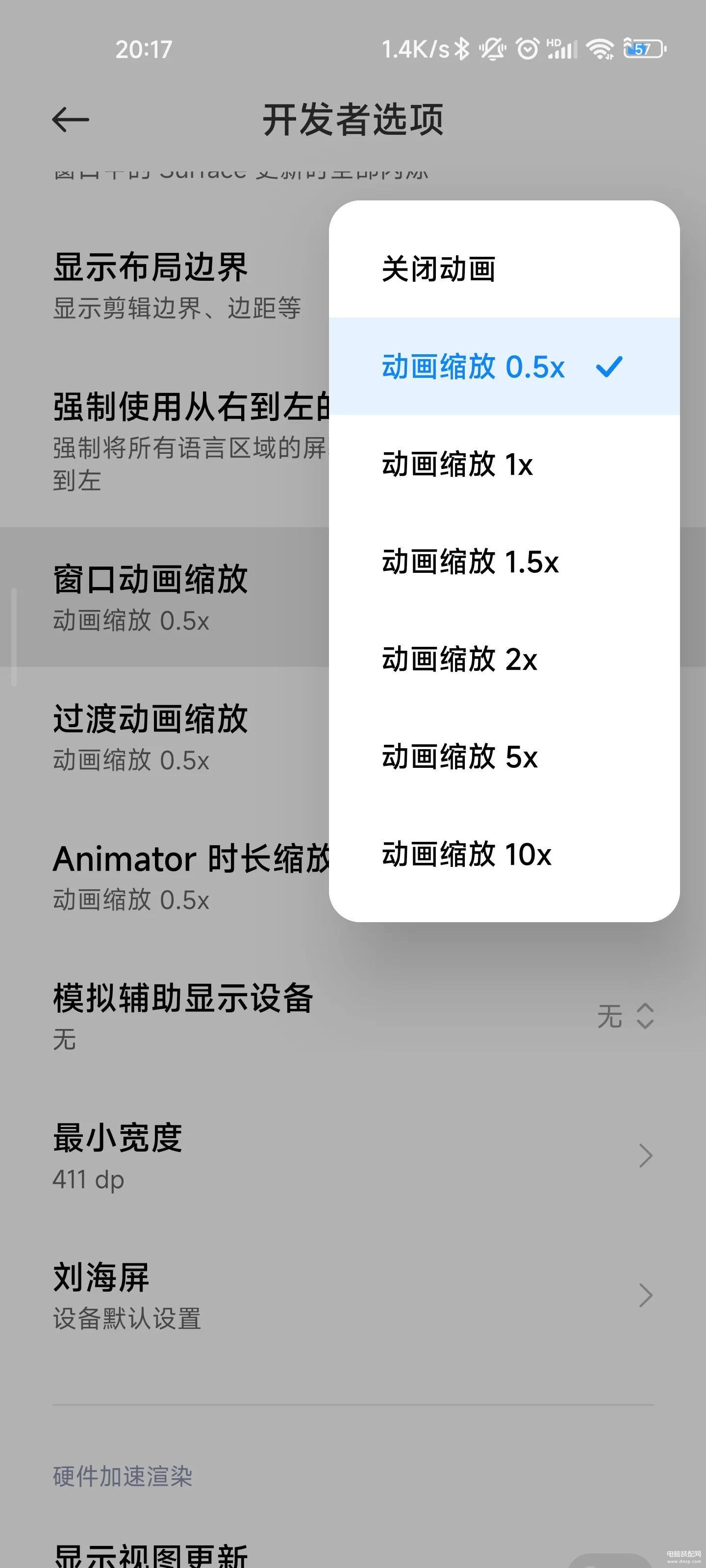The image size is (706, 1568).
Task: Select 动画缩放 1x option
Action: click(504, 464)
